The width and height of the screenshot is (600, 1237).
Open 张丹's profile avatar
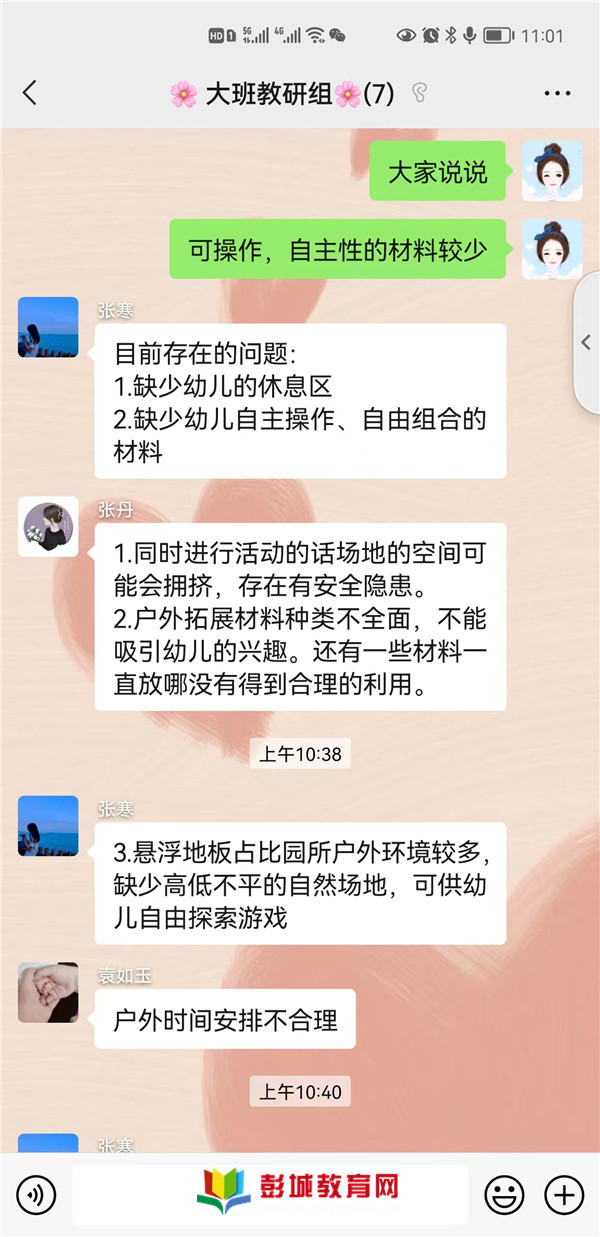point(48,527)
